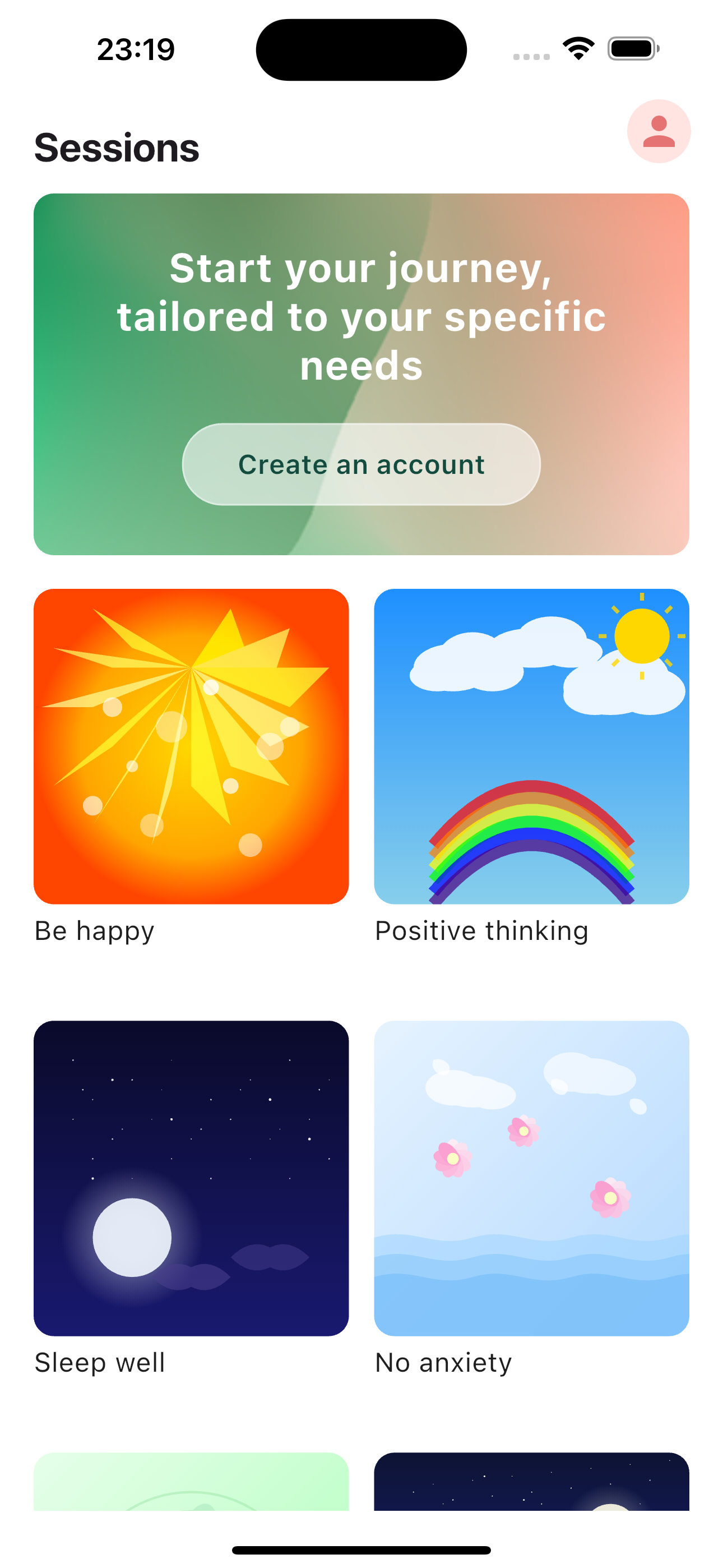Tap Create an account
Viewport: 723px width, 1568px height.
pyautogui.click(x=361, y=464)
